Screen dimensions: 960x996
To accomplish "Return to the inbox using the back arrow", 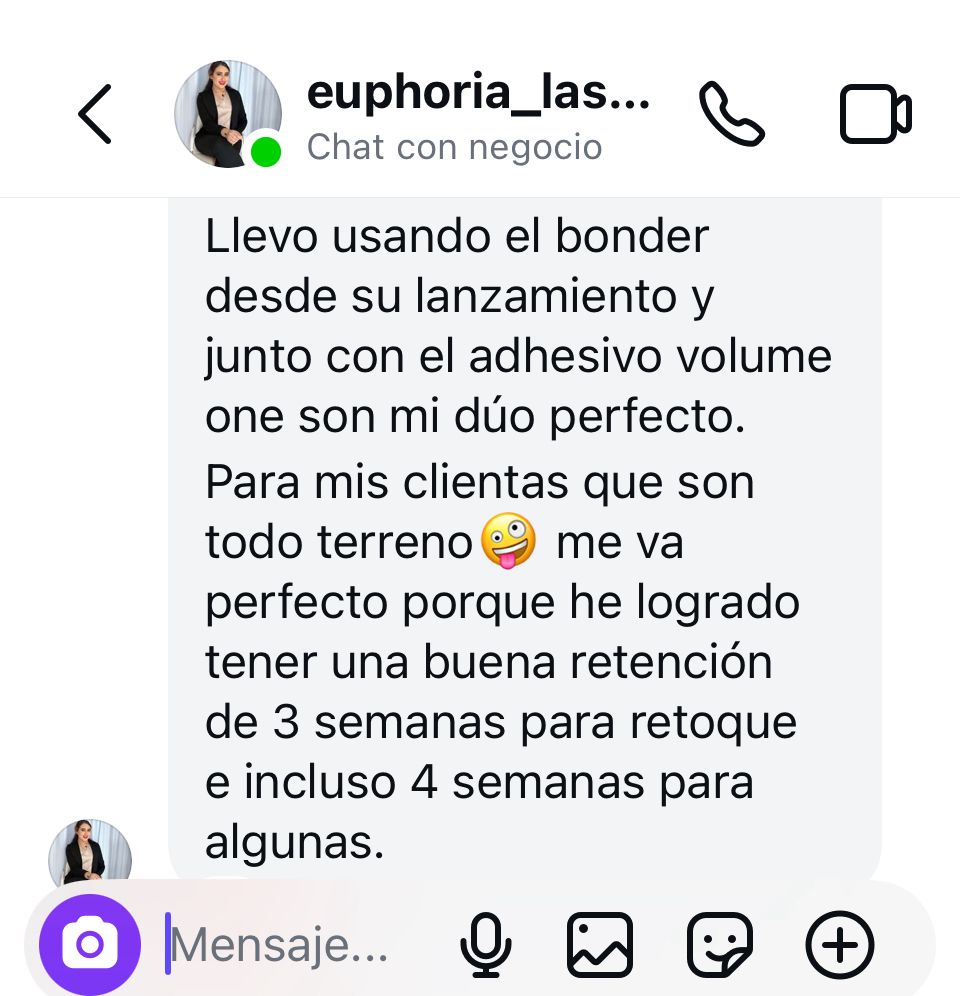I will click(94, 114).
